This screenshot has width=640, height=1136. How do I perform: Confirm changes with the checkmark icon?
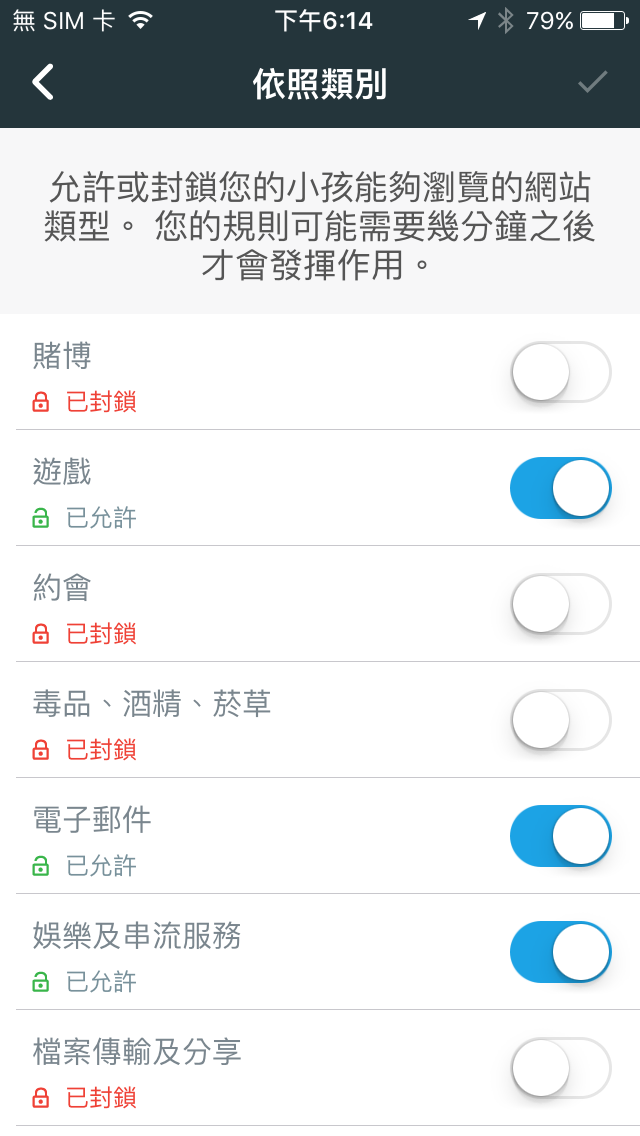(593, 82)
